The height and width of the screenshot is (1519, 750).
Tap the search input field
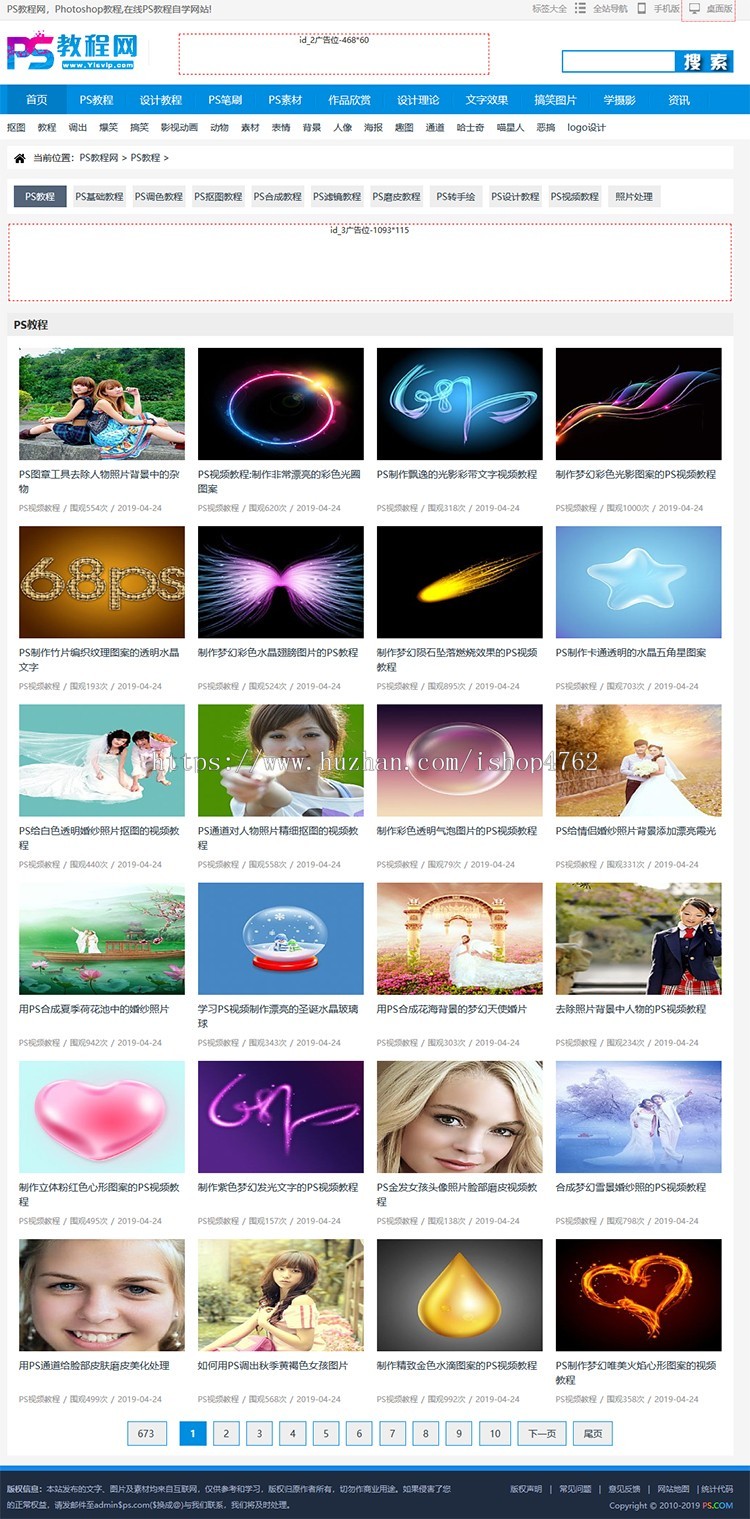618,62
